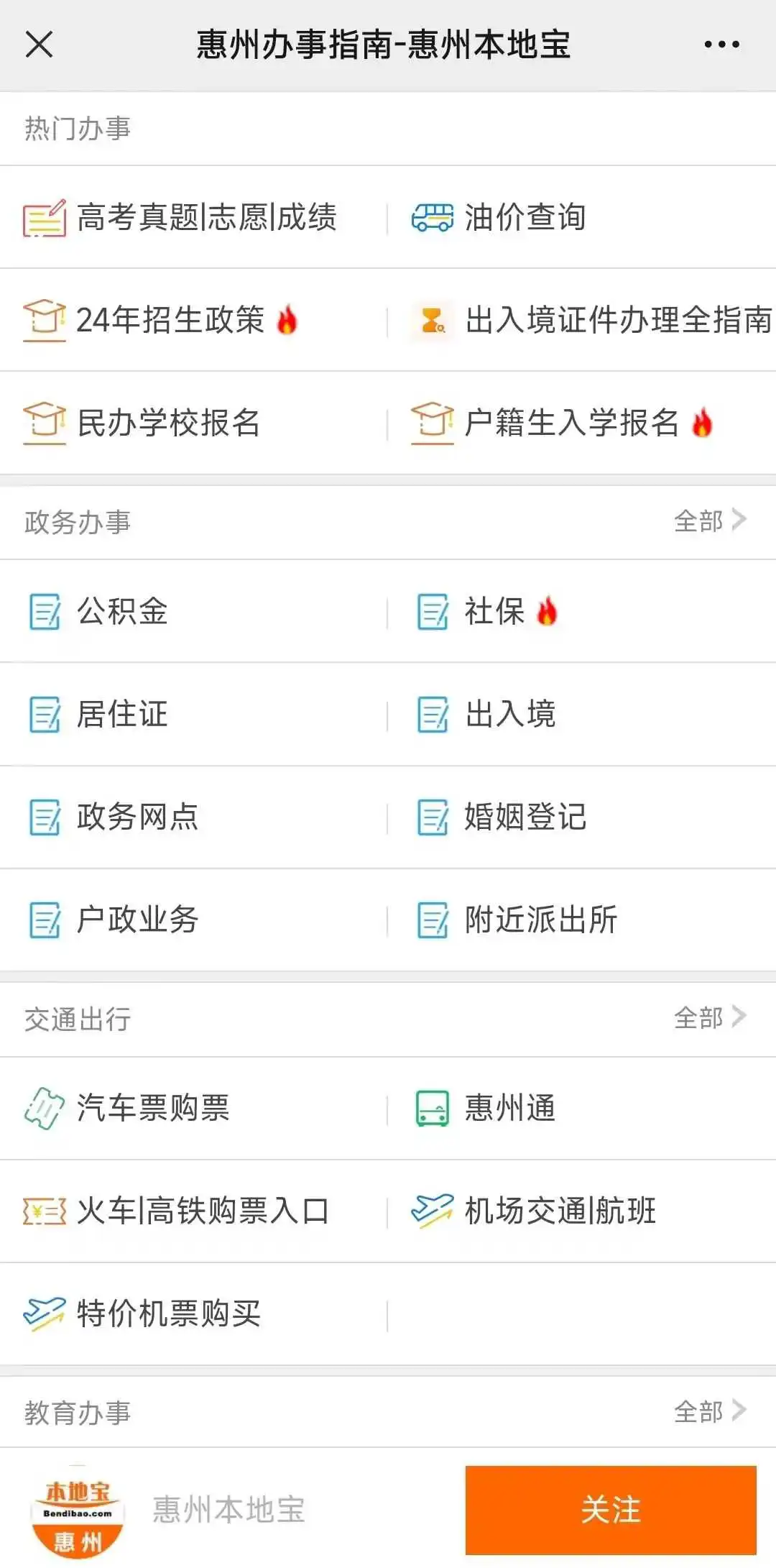Open 婚姻登记

point(582,817)
